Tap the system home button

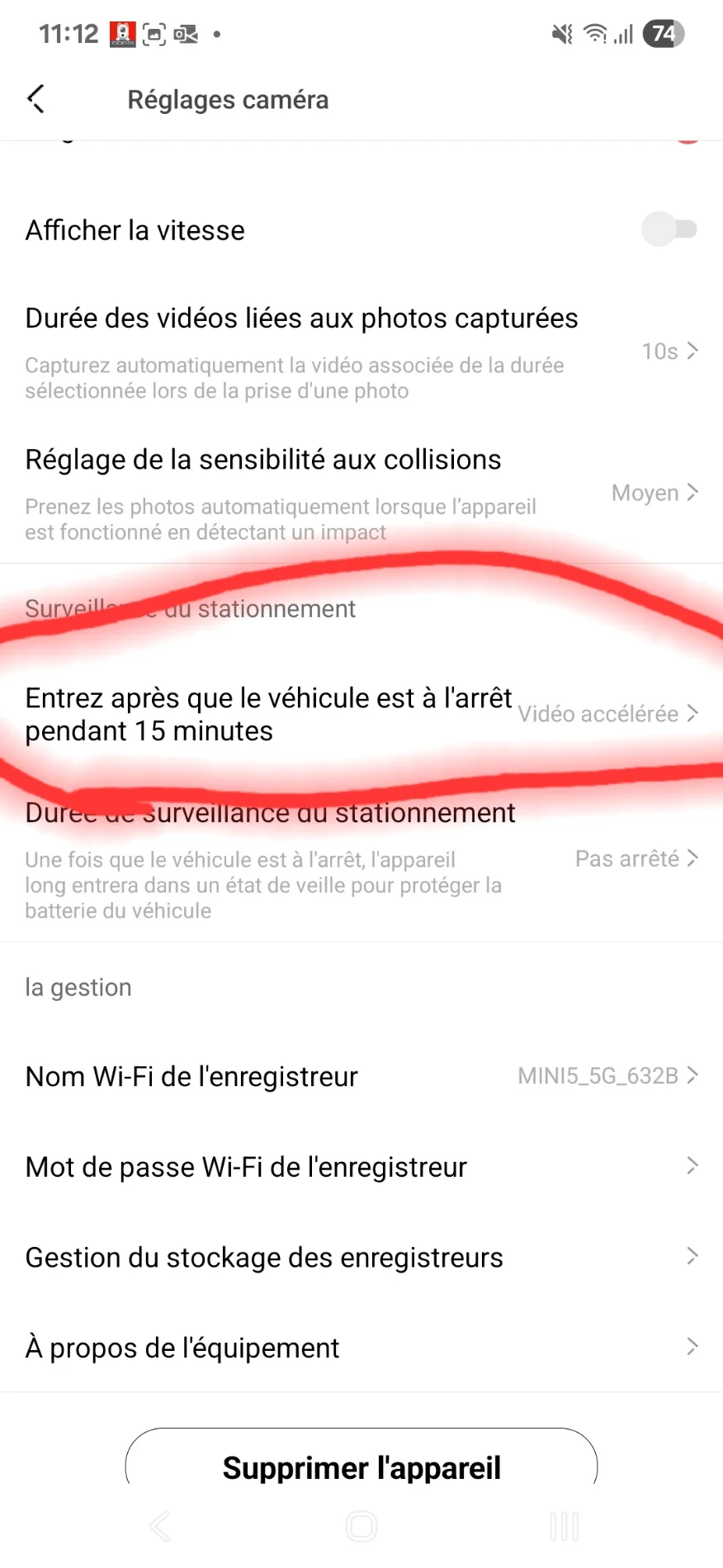pos(361,1527)
